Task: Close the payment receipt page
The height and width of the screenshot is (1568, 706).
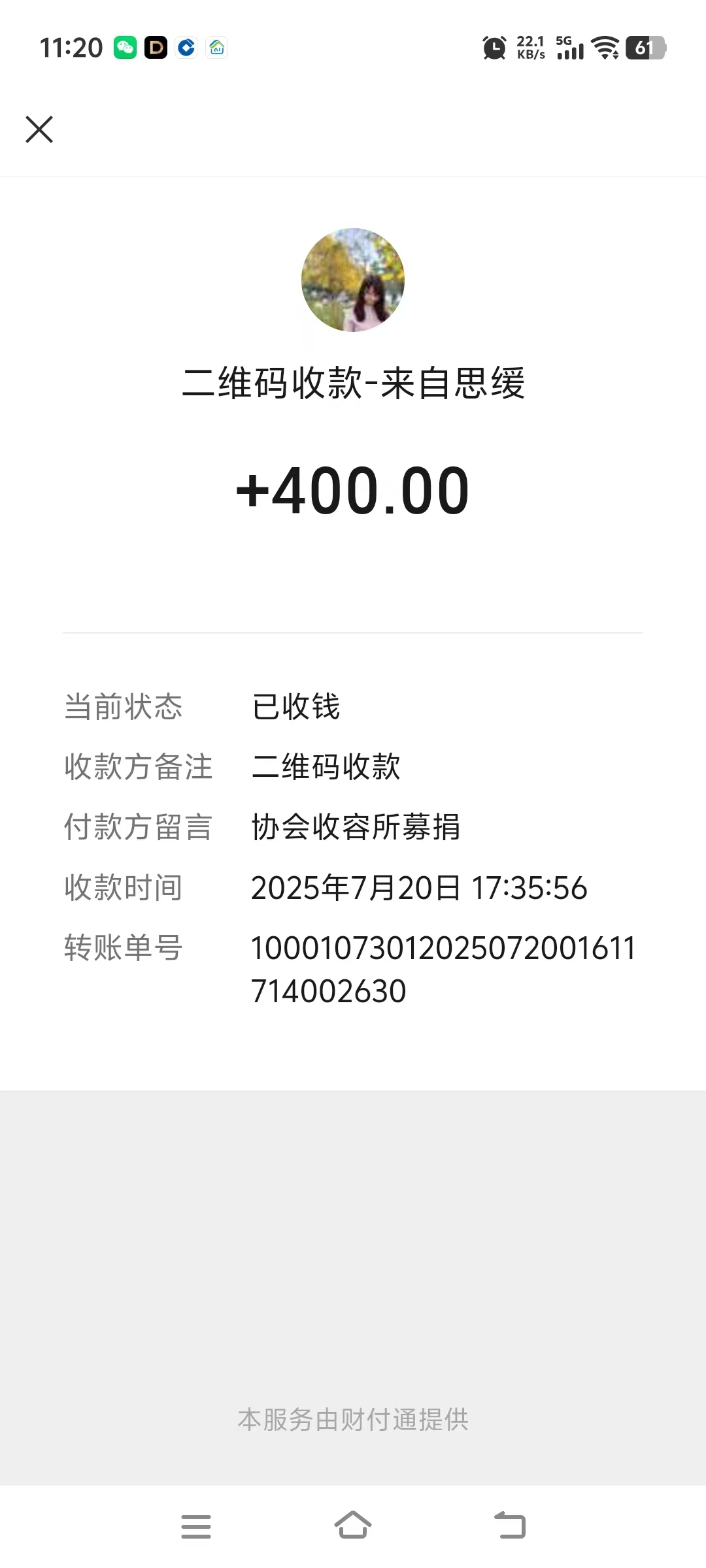Action: point(39,129)
